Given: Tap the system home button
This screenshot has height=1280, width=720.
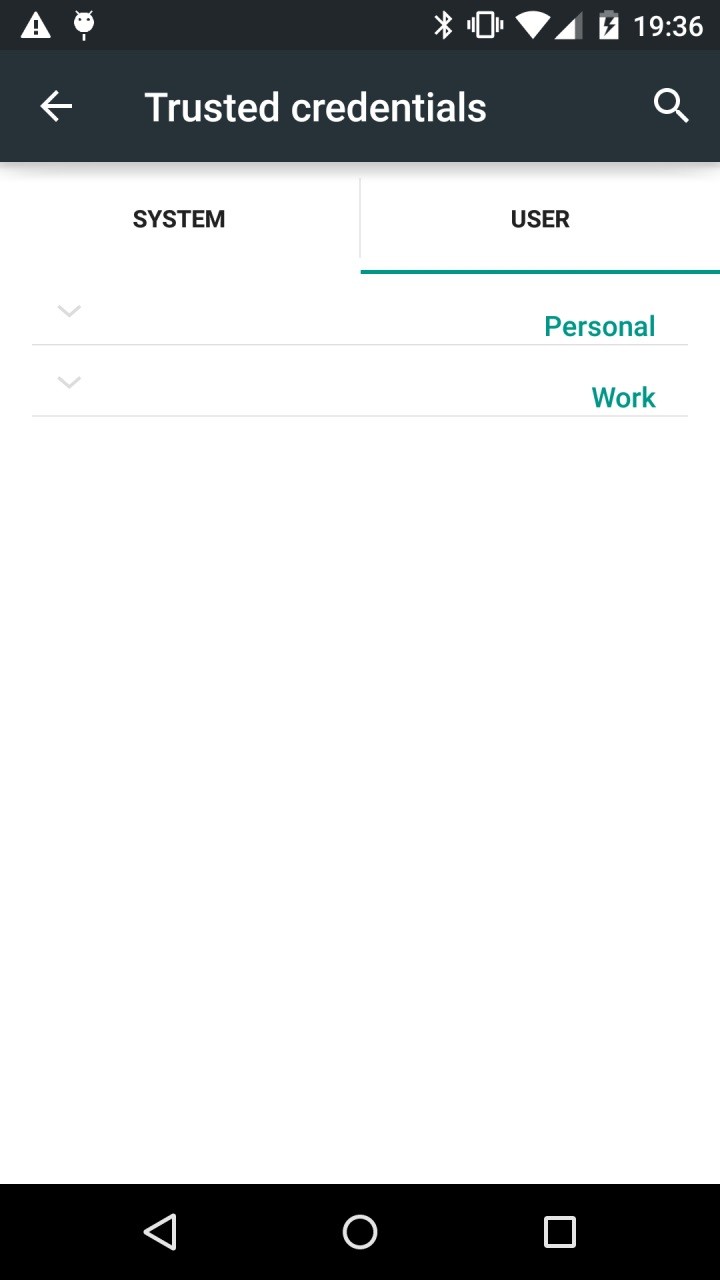Looking at the screenshot, I should click(x=360, y=1232).
